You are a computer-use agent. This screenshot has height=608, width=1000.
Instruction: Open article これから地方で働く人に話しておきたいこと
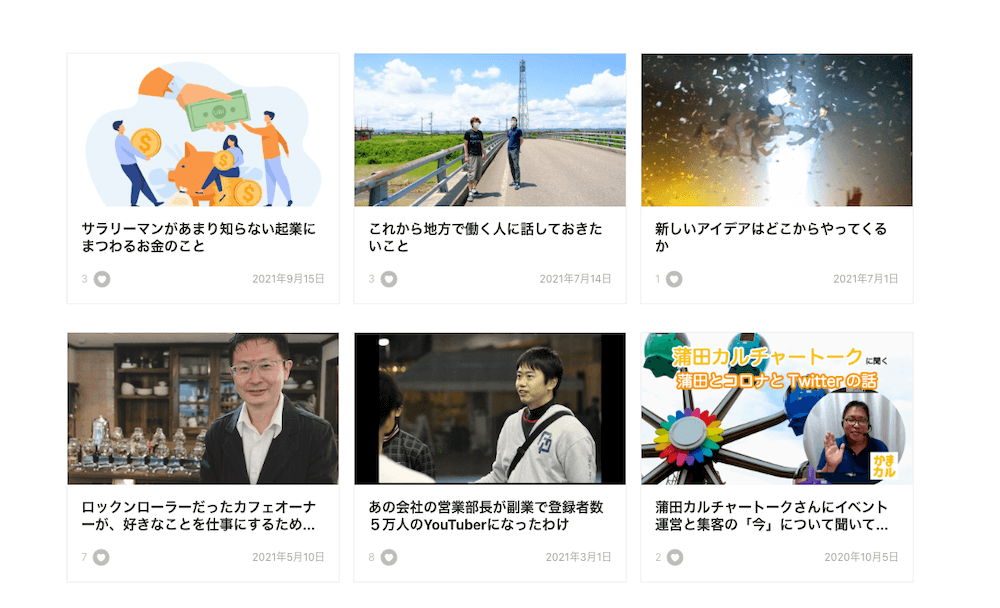[485, 237]
